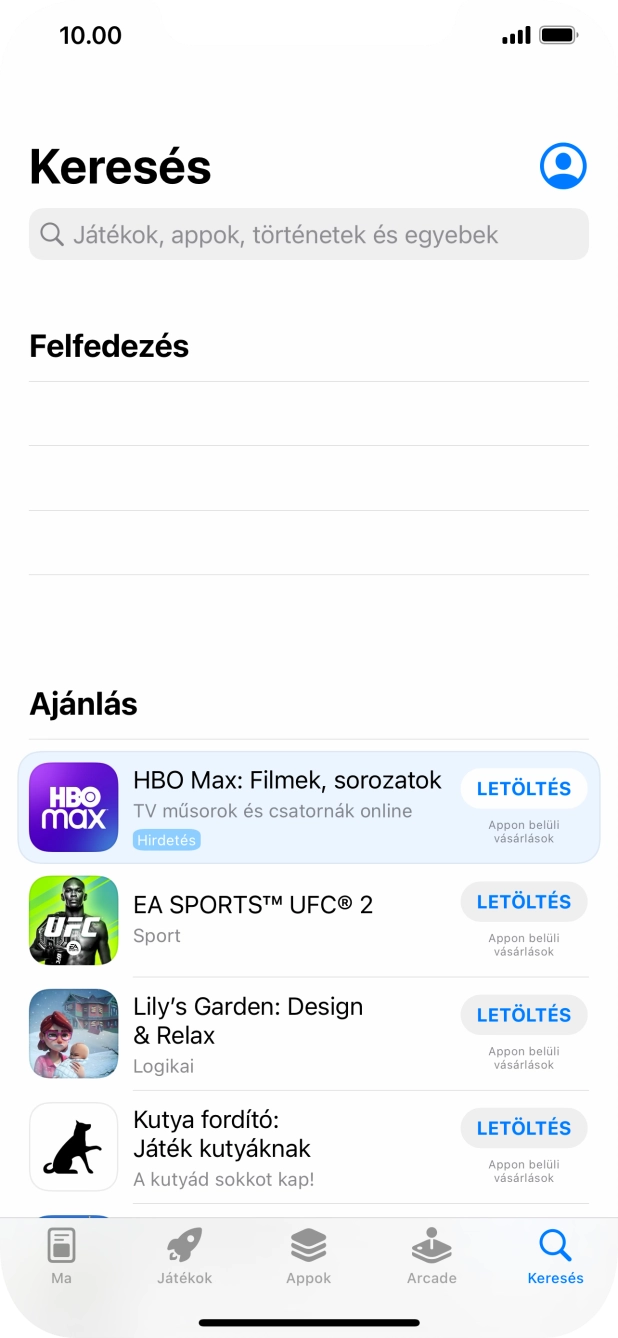Open Lily's Garden: Design & Relax
The height and width of the screenshot is (1338, 618).
point(248,1033)
